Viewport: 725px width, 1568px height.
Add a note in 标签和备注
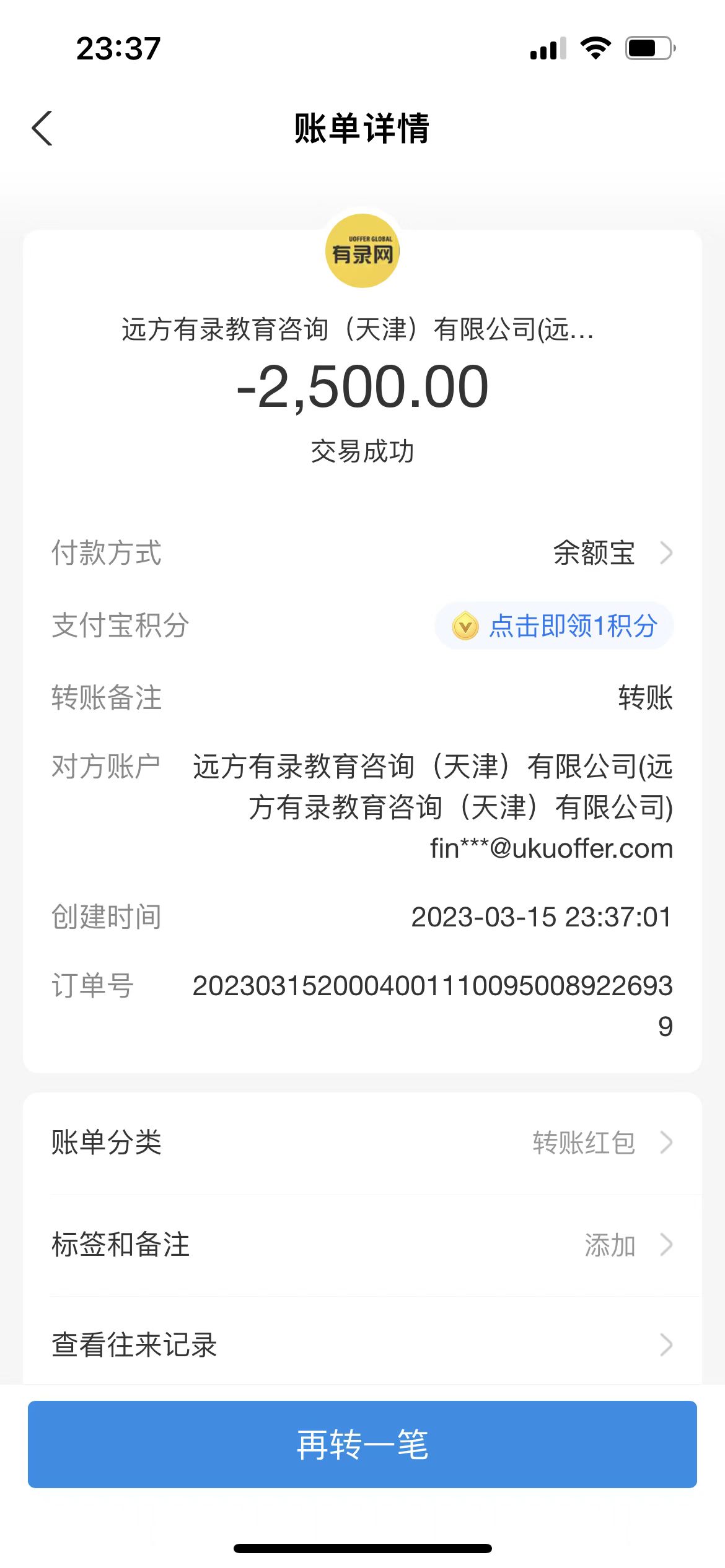click(362, 1245)
